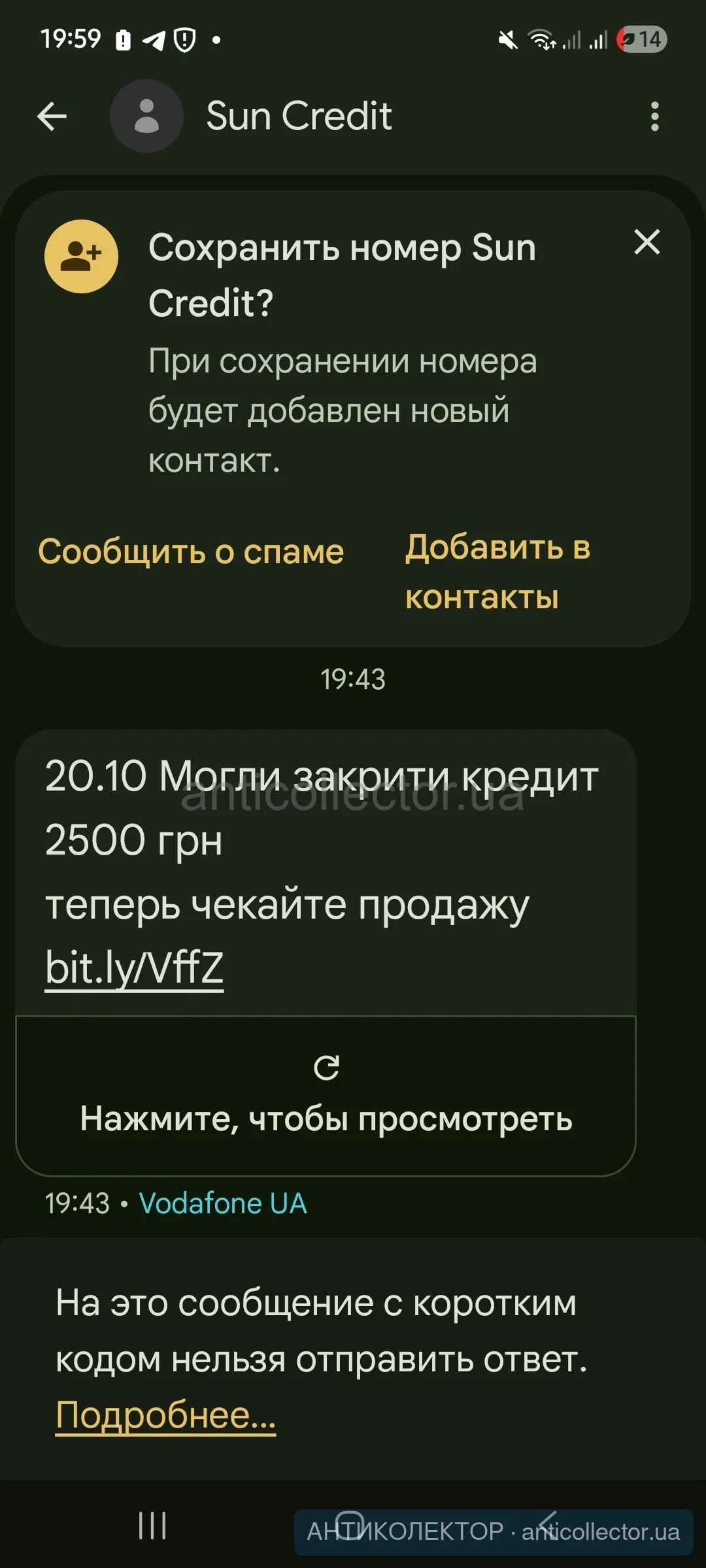Tap Нажмите, чтобы просмотреть preview
706x1568 pixels.
click(x=326, y=1096)
